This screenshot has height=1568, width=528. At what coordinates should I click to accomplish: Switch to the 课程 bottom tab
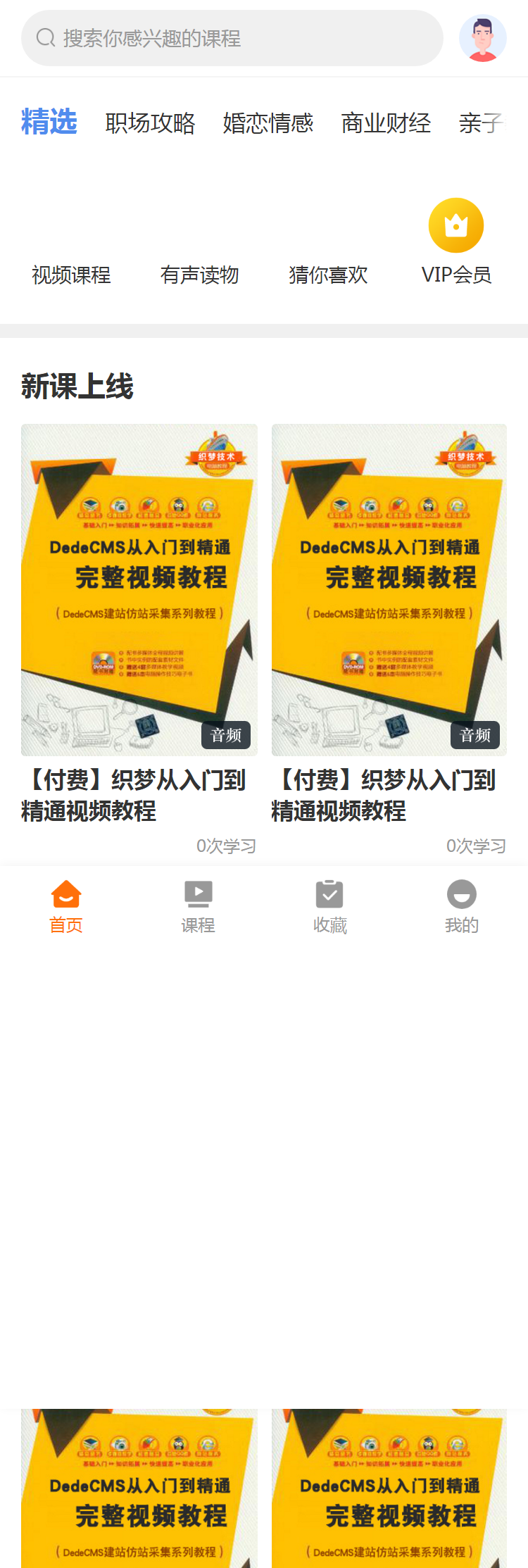tap(198, 905)
